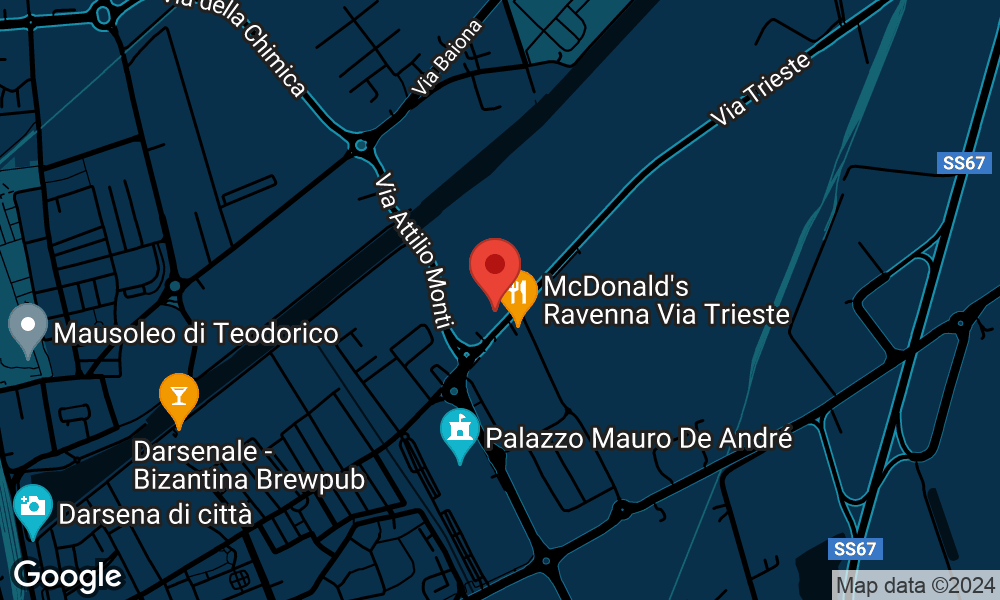Viewport: 1000px width, 600px height.
Task: Select the Palazzo Mauro De André marker
Action: 459,432
